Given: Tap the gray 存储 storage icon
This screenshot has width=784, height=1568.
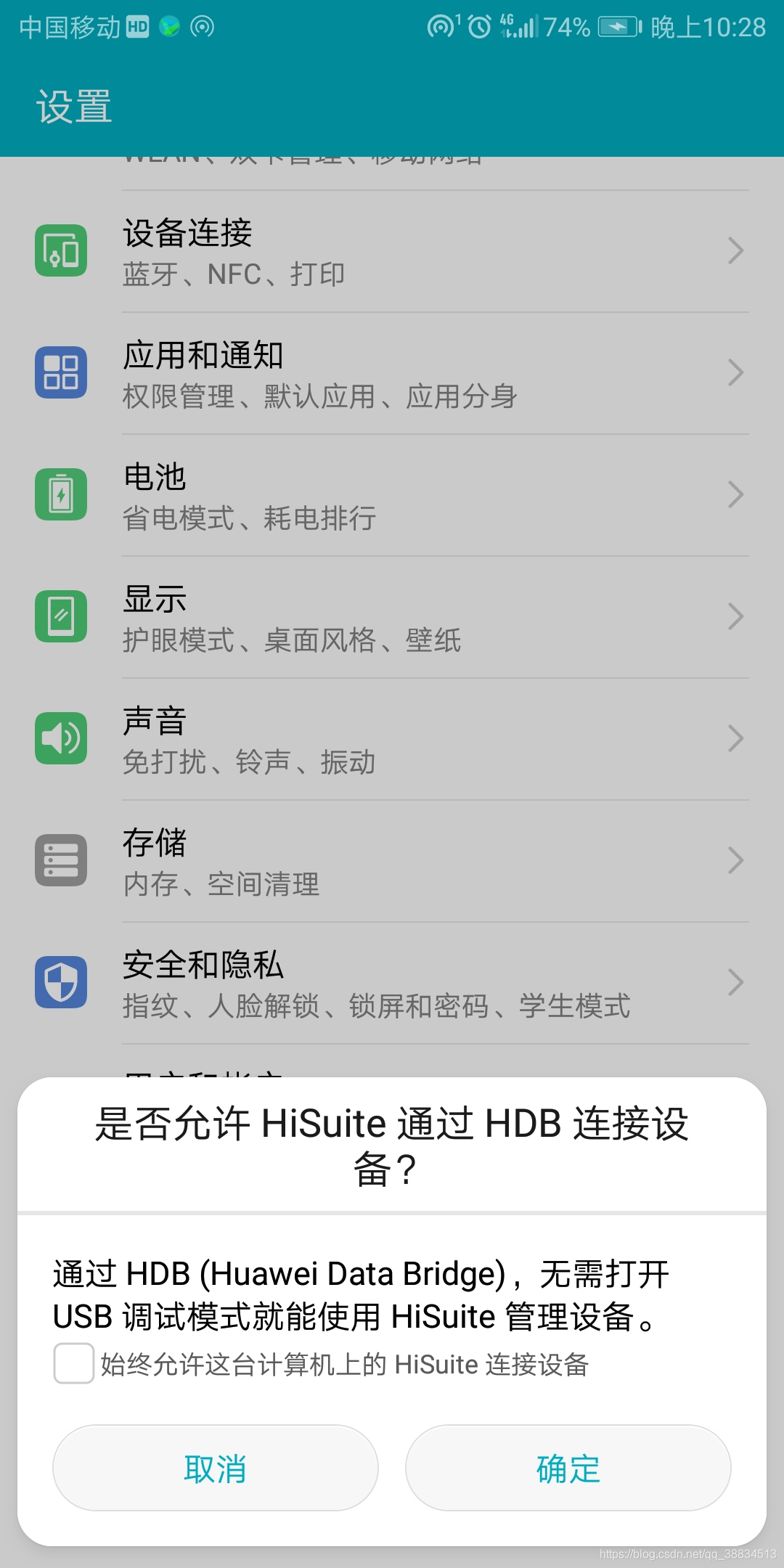Looking at the screenshot, I should coord(62,860).
